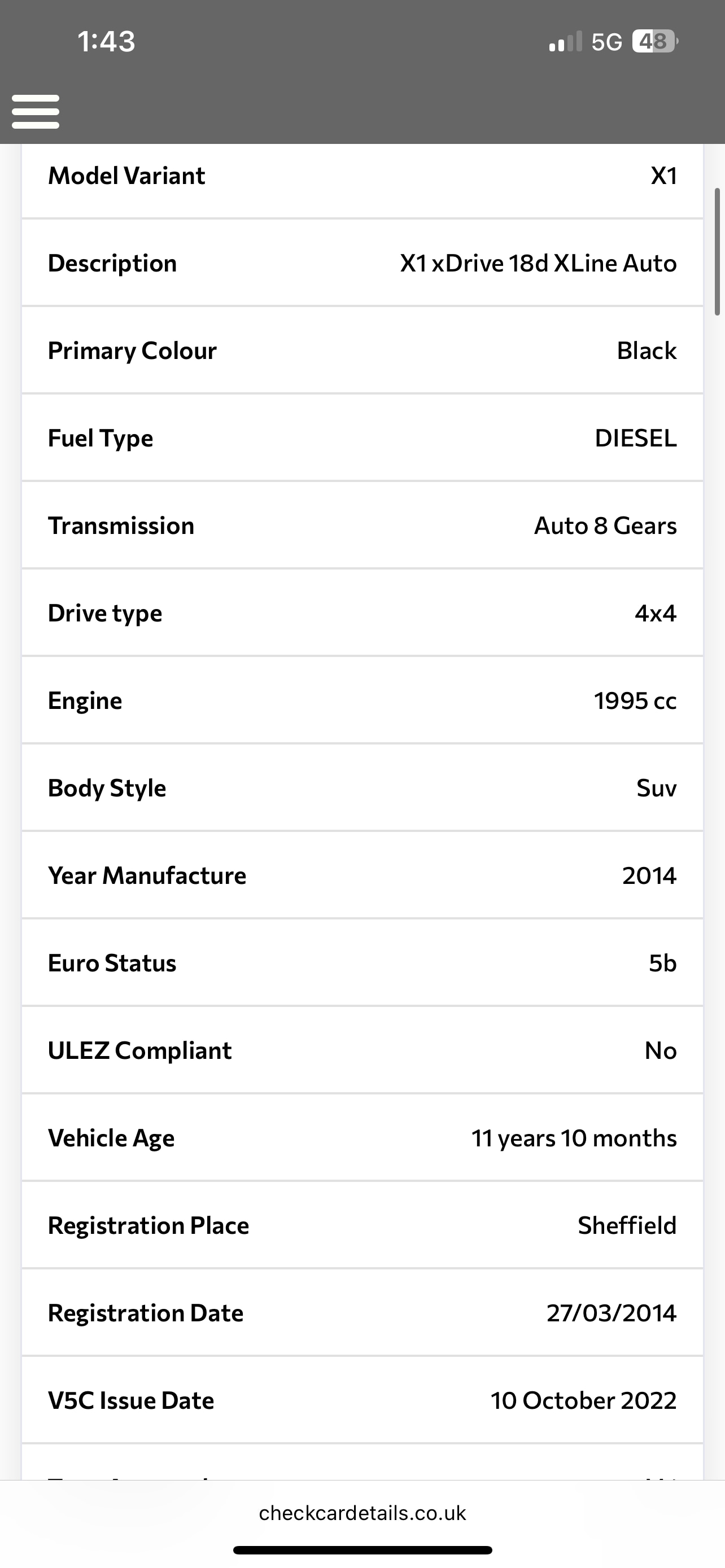Tap the Description row for X1 xDrive 18d
The height and width of the screenshot is (1568, 725).
click(x=362, y=263)
